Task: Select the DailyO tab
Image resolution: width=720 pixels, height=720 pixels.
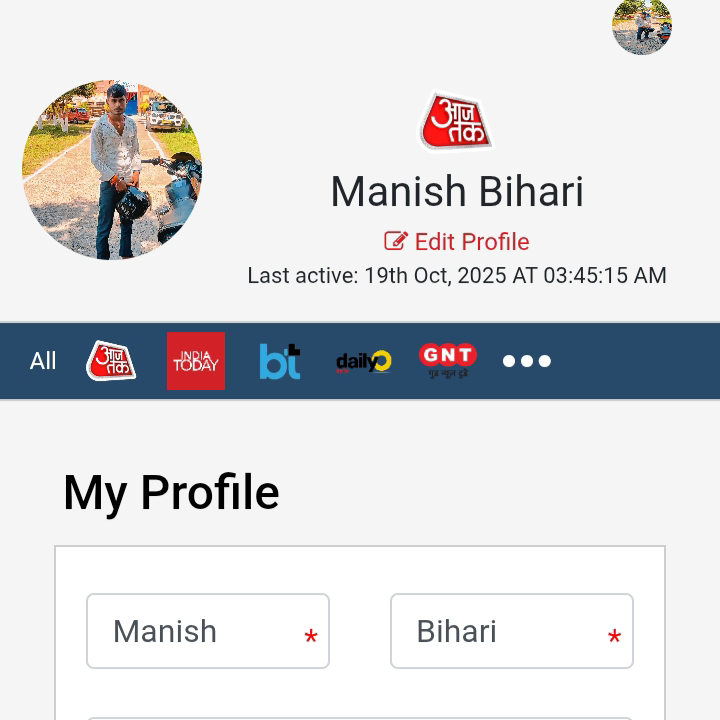Action: coord(363,361)
